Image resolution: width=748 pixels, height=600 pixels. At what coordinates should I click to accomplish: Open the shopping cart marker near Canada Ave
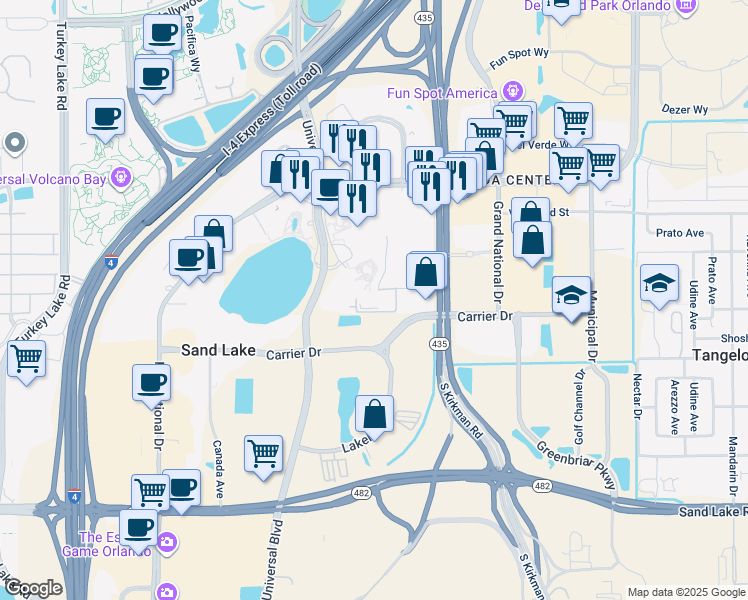[x=263, y=453]
